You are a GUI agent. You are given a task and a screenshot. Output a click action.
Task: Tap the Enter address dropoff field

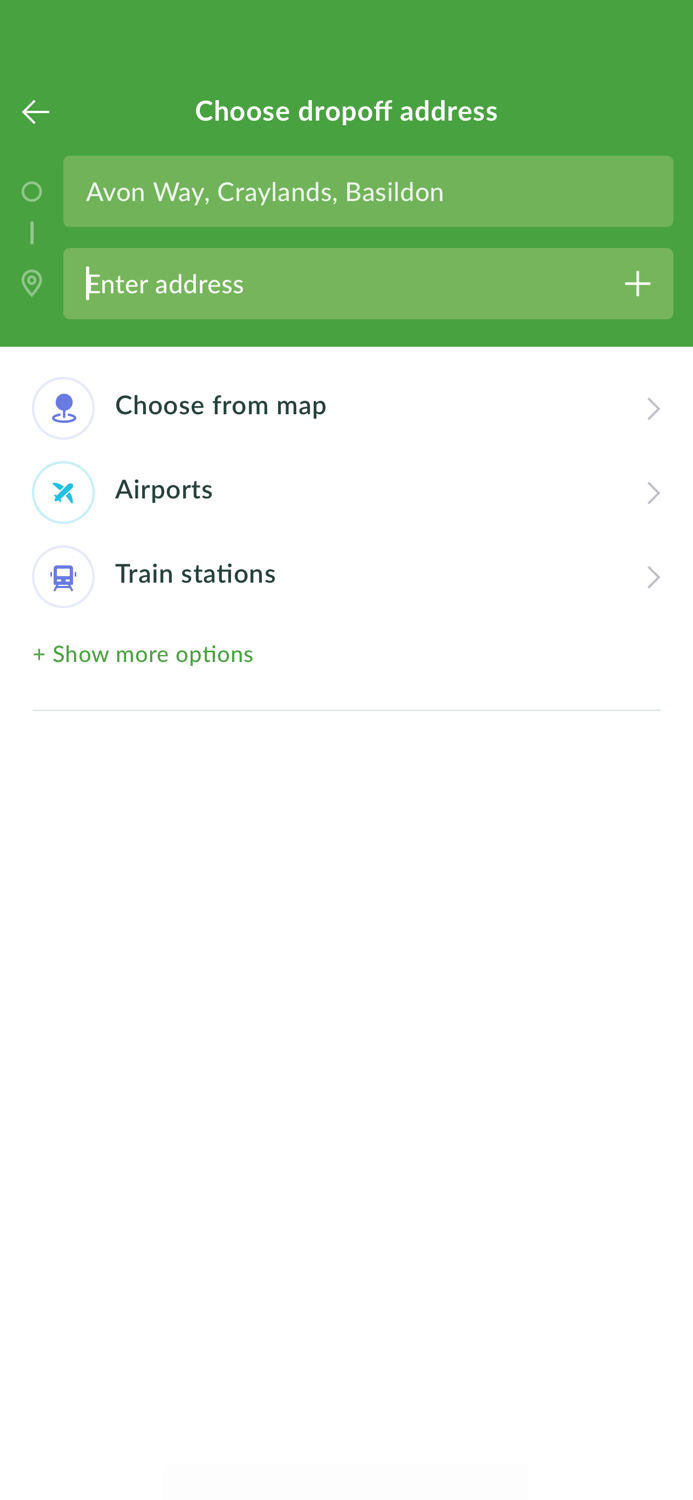click(340, 284)
